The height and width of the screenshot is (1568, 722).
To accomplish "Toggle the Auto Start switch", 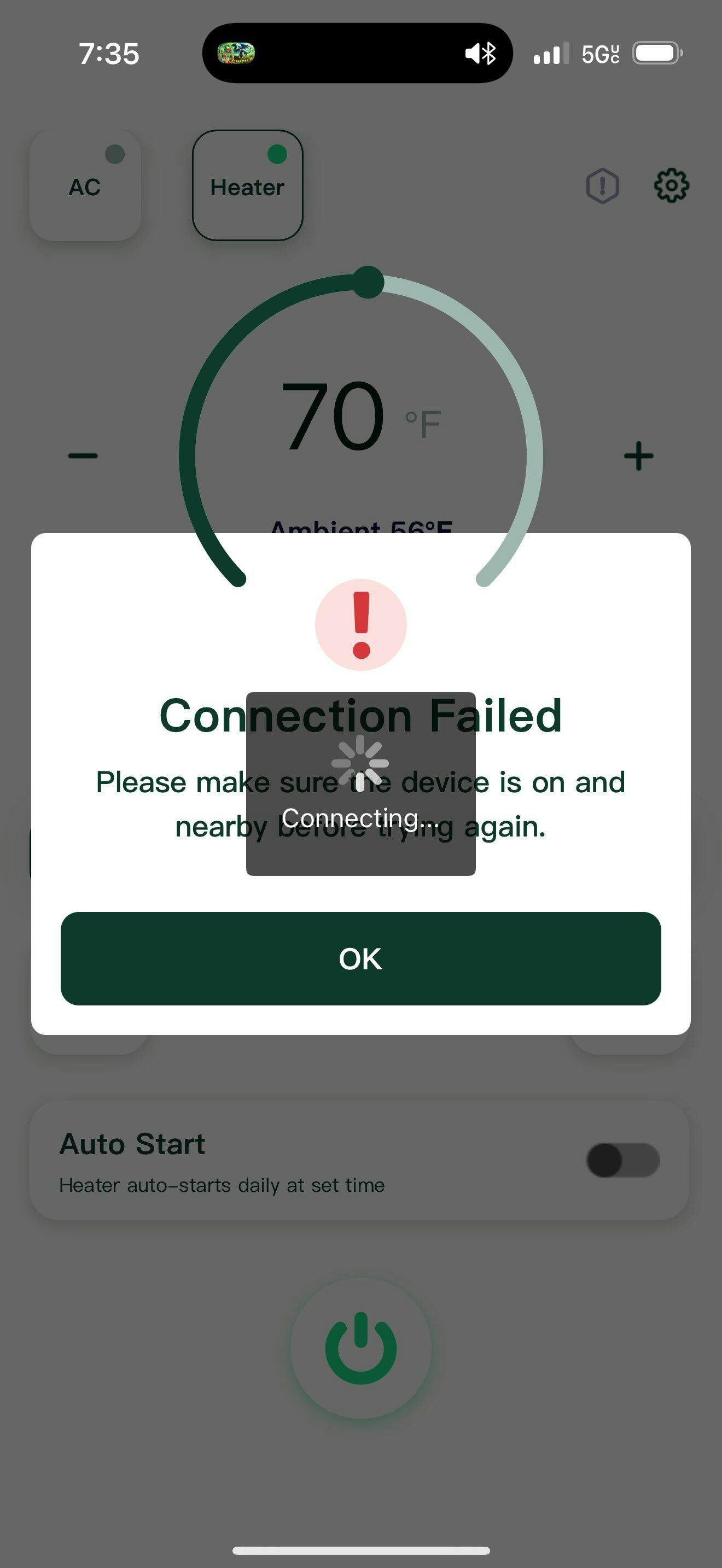I will point(623,1160).
